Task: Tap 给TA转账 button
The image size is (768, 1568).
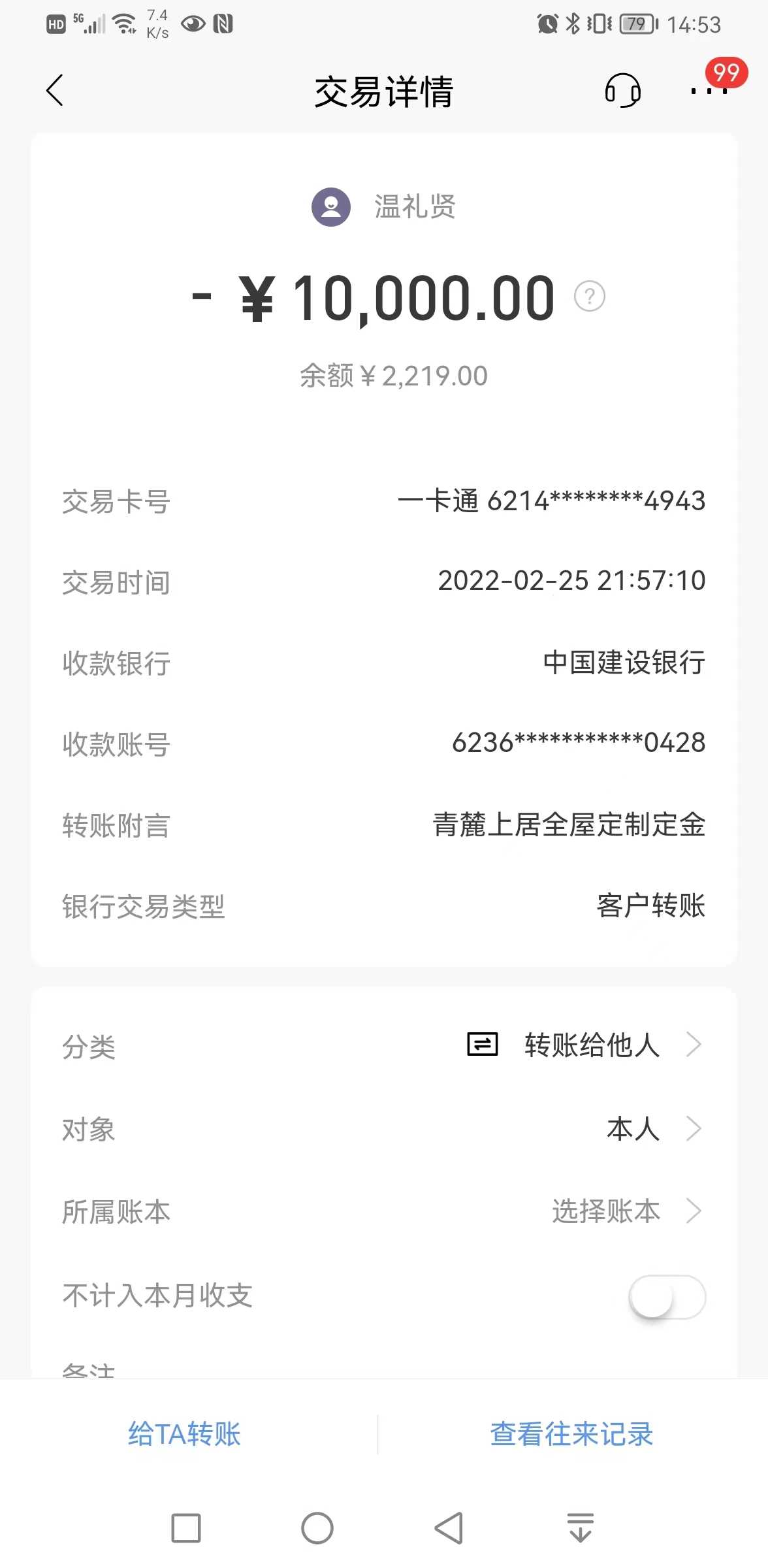Action: 185,1434
